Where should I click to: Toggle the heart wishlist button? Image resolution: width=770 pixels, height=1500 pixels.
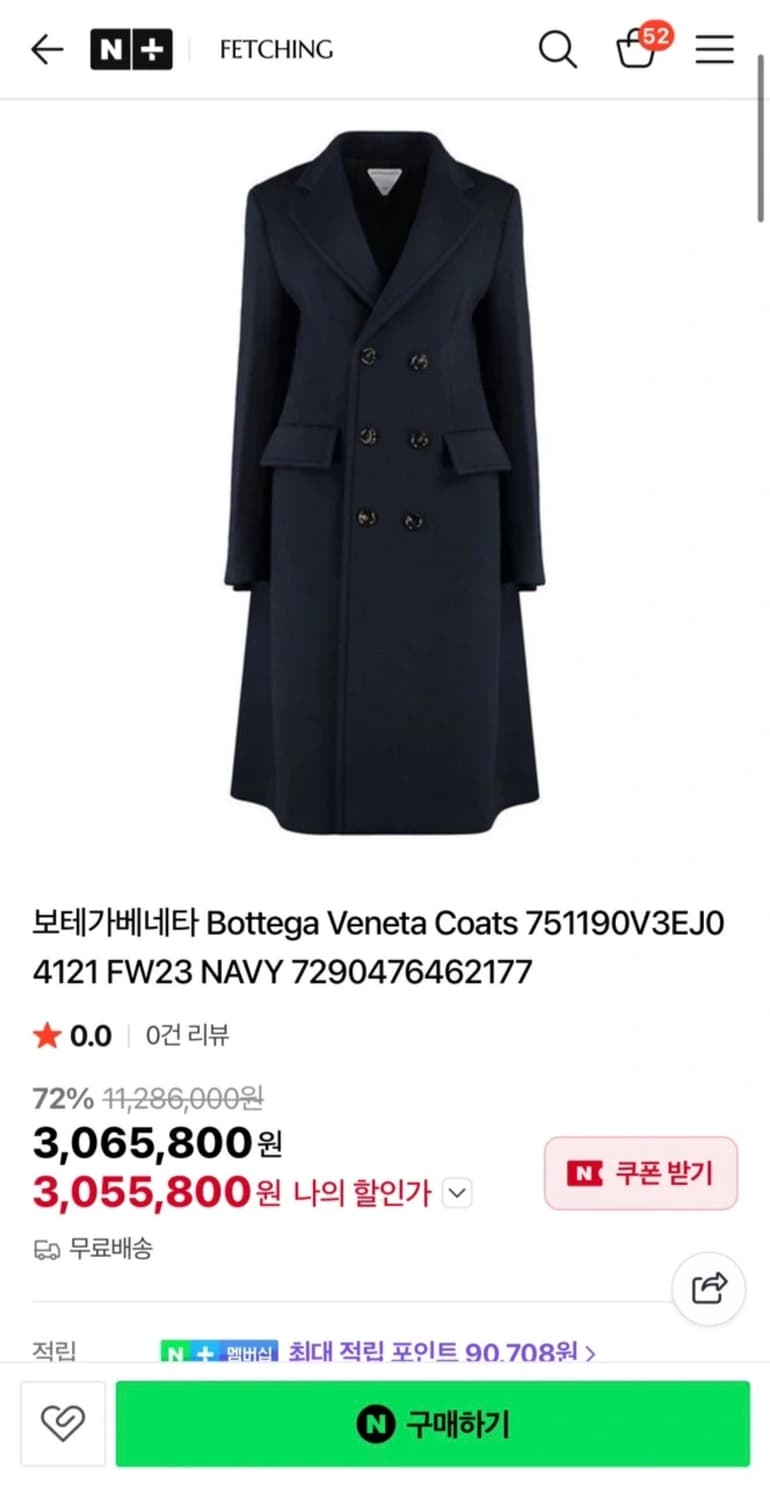tap(62, 1424)
